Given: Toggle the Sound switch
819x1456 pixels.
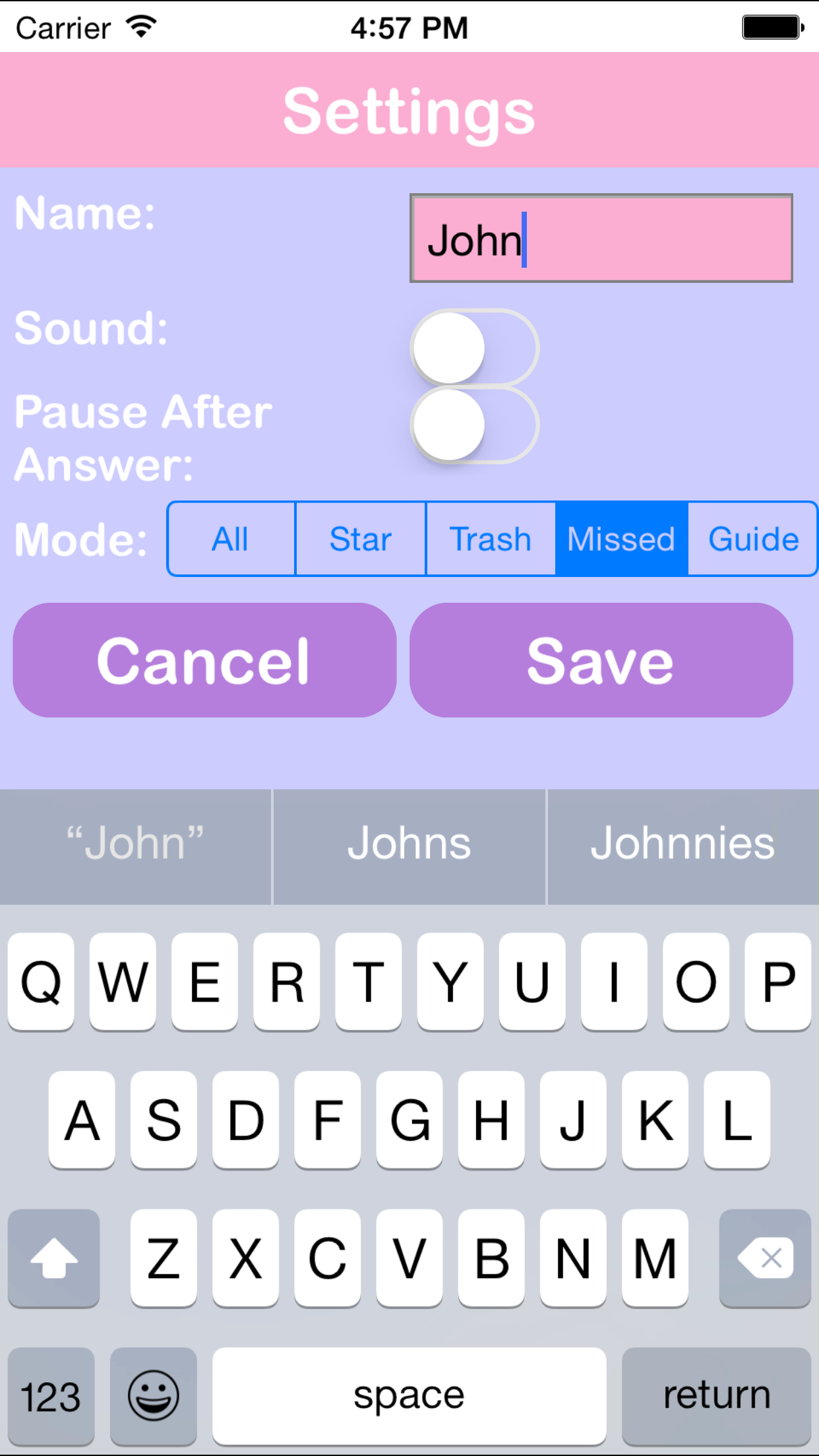Looking at the screenshot, I should tap(475, 348).
